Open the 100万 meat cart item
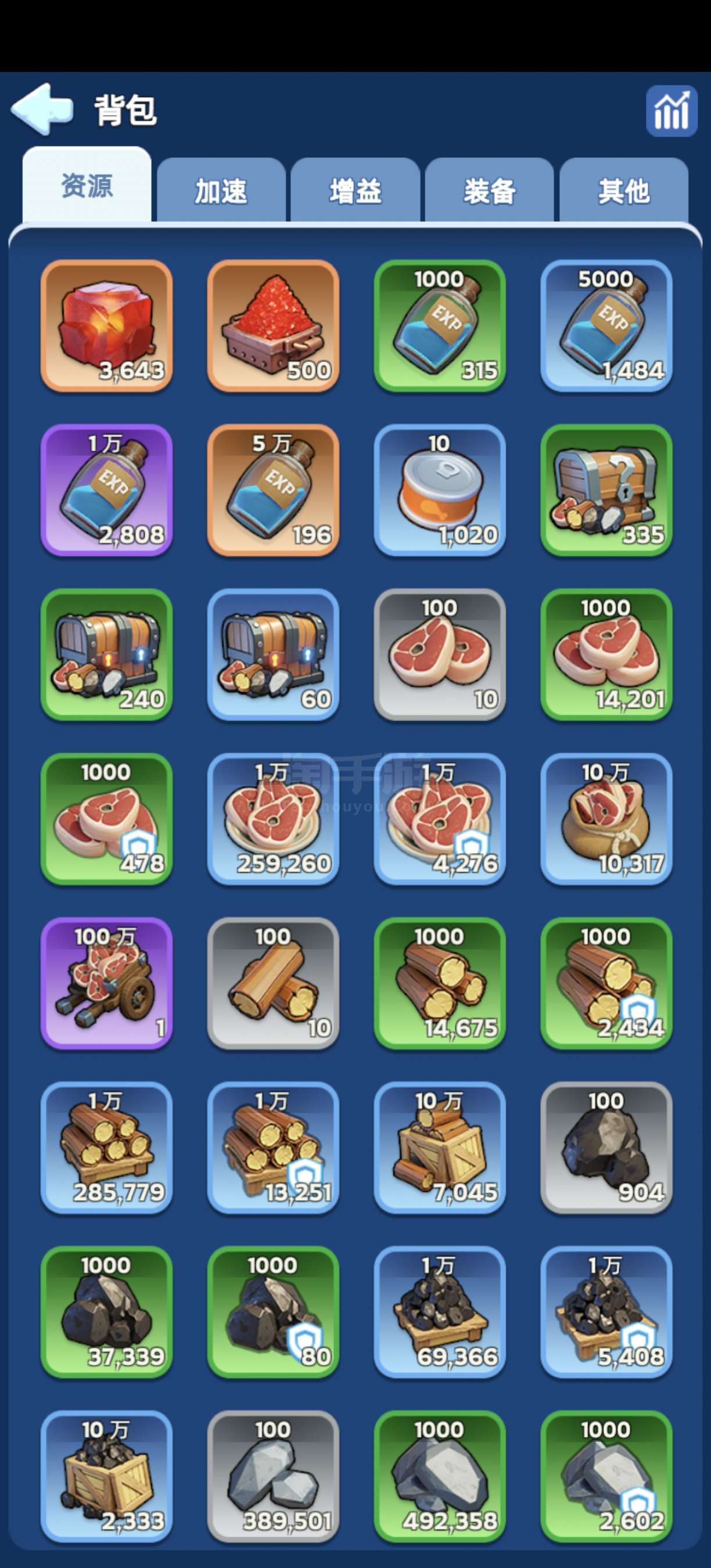The image size is (711, 1568). 106,983
